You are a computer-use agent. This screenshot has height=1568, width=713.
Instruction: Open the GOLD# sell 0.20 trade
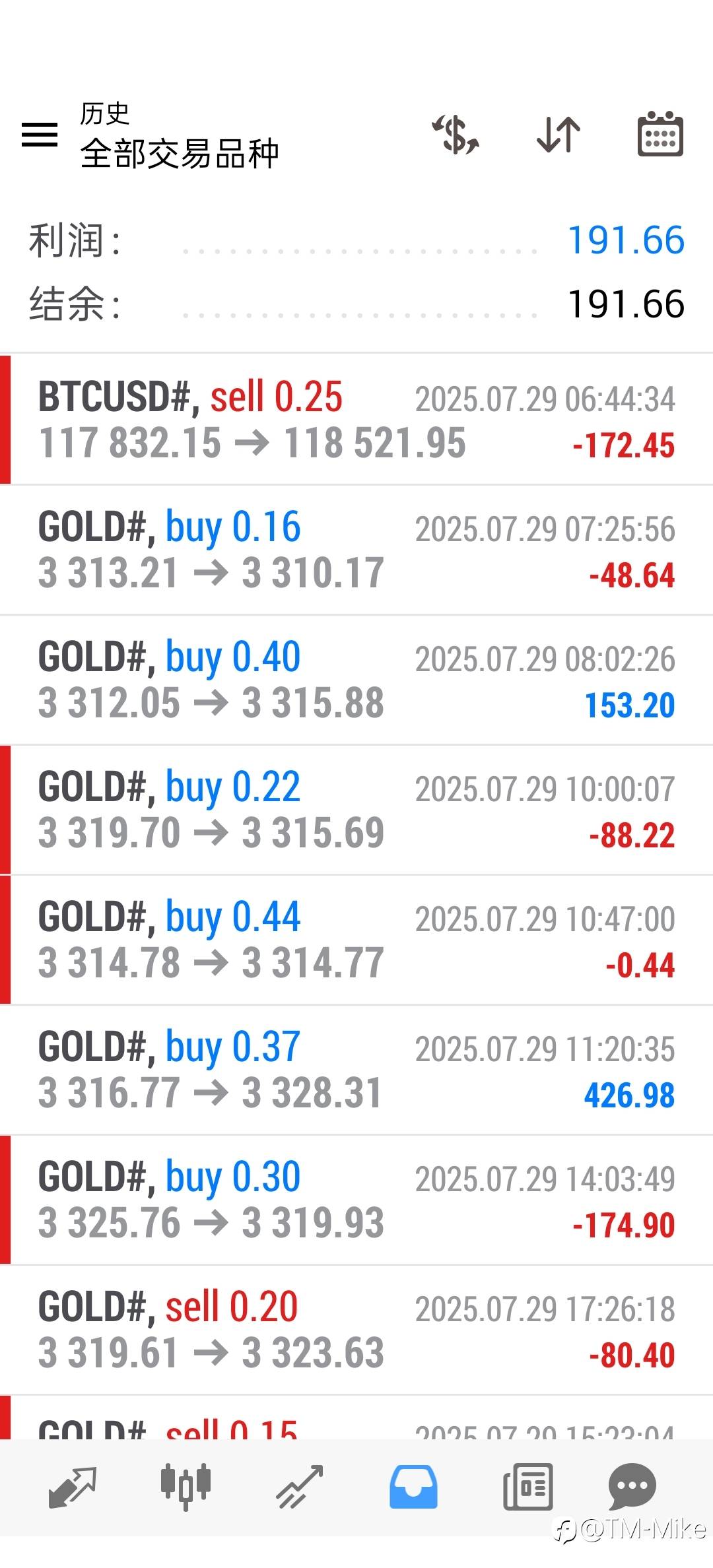pyautogui.click(x=356, y=1330)
